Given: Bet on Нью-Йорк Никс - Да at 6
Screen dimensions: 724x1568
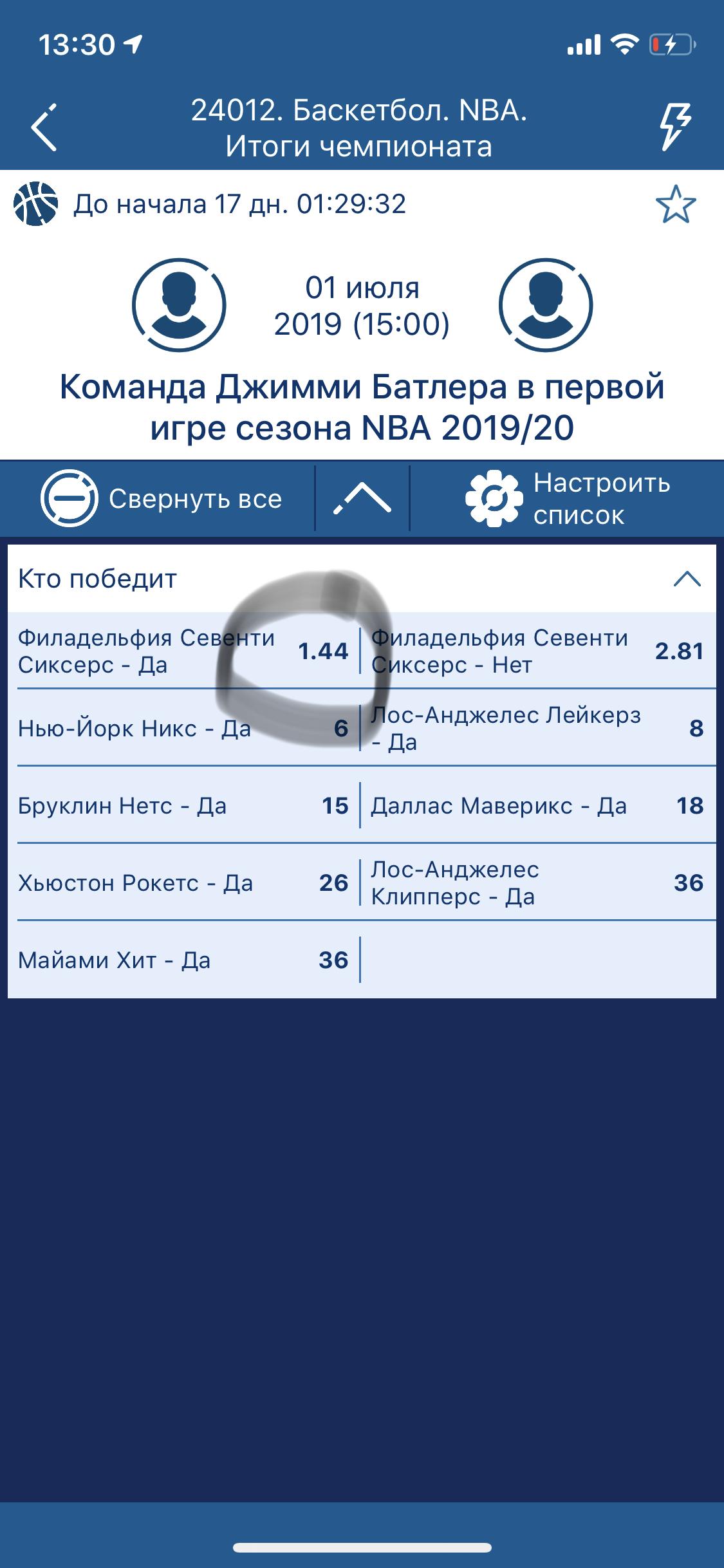Looking at the screenshot, I should [x=183, y=728].
